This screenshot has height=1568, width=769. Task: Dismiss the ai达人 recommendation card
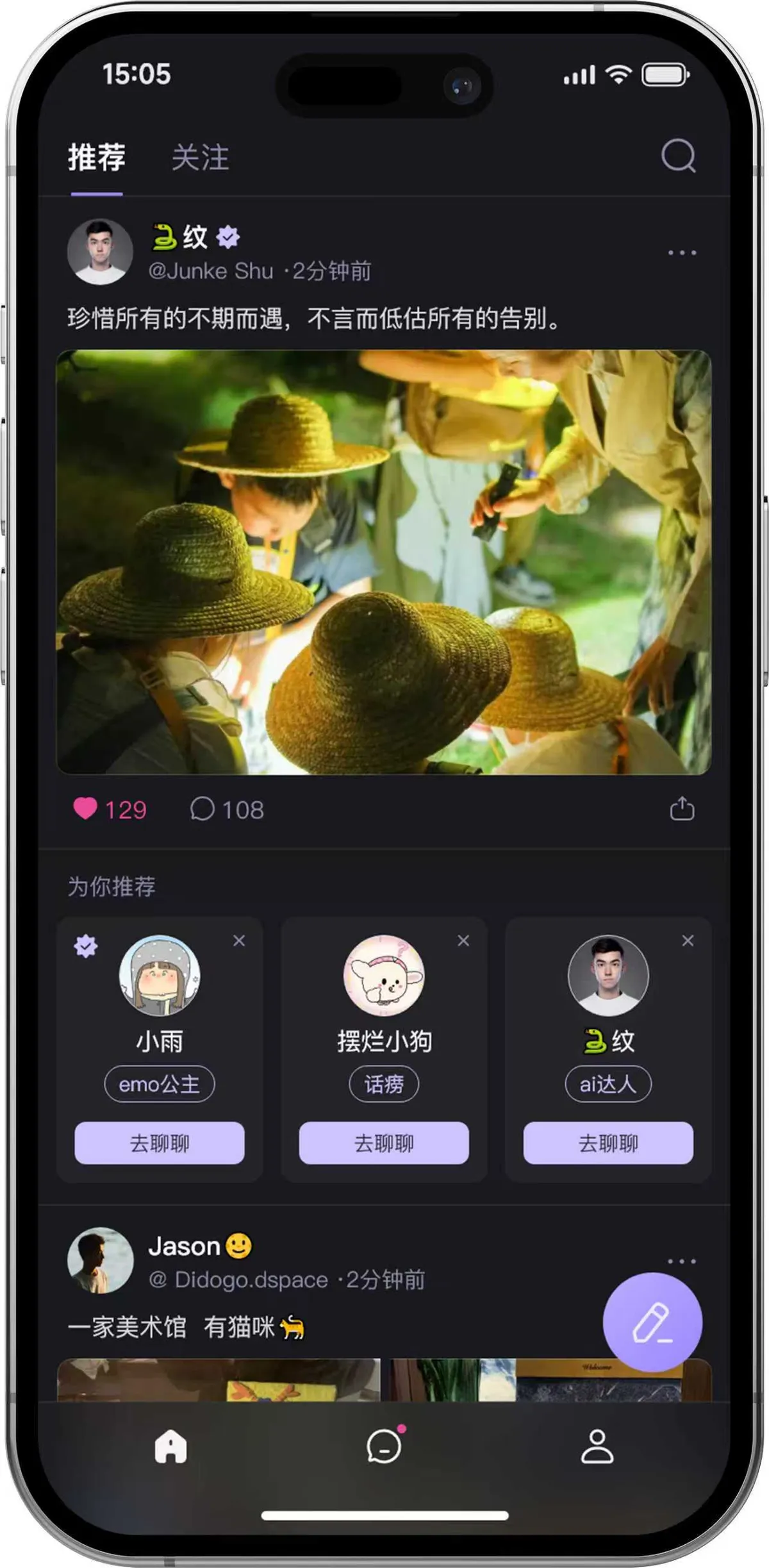pyautogui.click(x=688, y=940)
